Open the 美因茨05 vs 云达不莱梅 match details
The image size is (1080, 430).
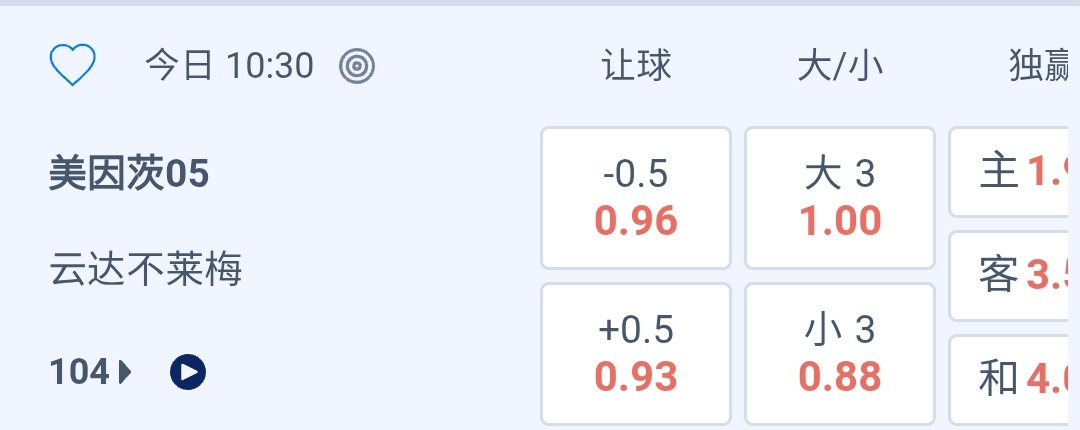(x=130, y=175)
